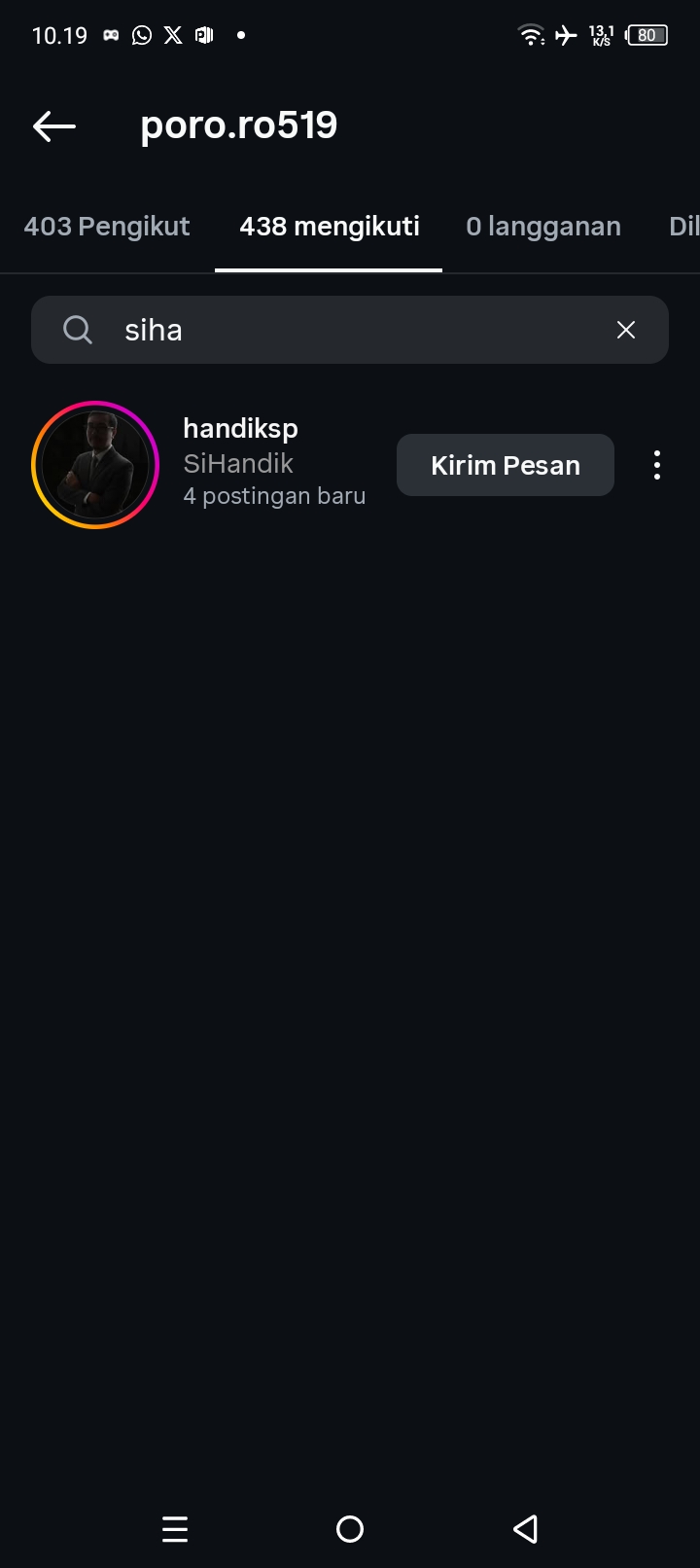Go back using the top arrow

[53, 125]
